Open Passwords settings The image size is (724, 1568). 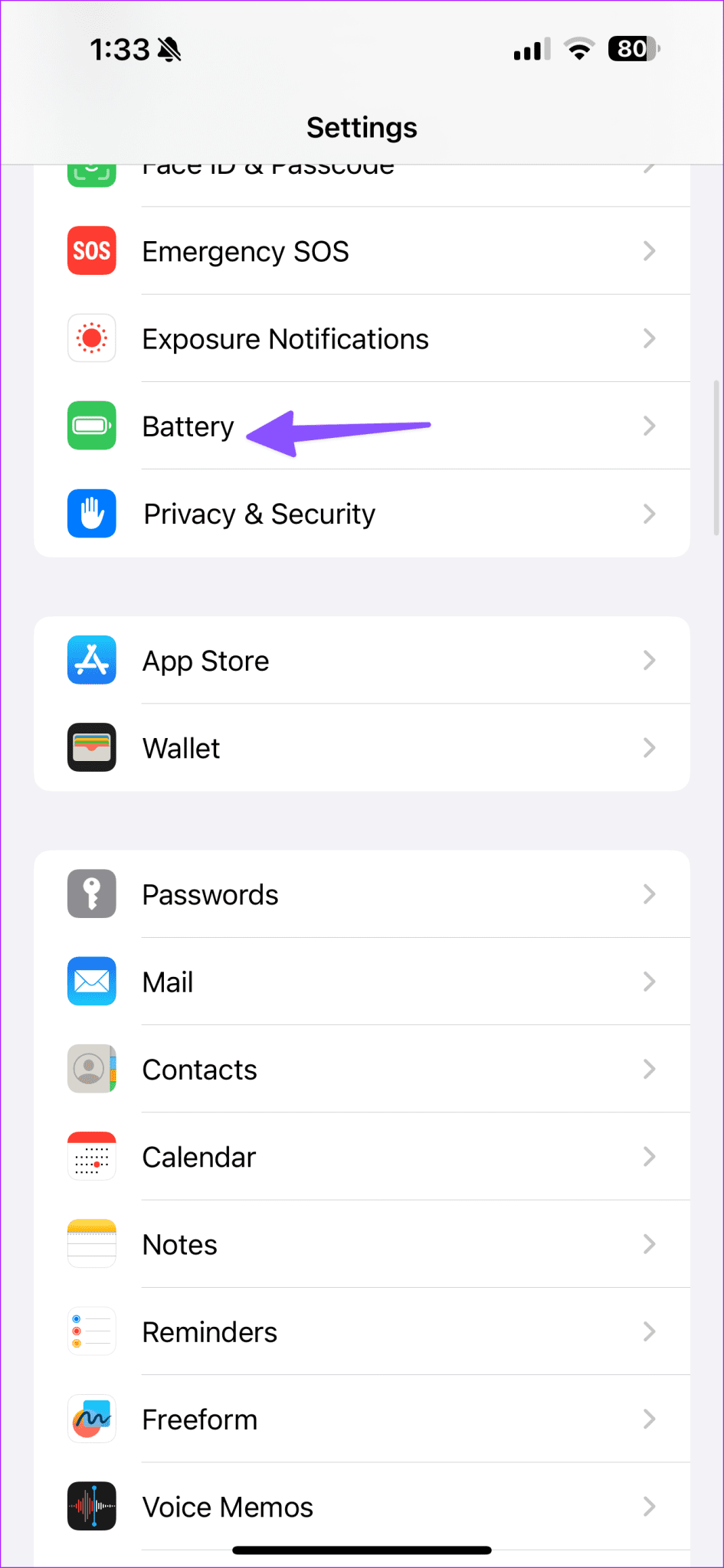click(x=362, y=894)
